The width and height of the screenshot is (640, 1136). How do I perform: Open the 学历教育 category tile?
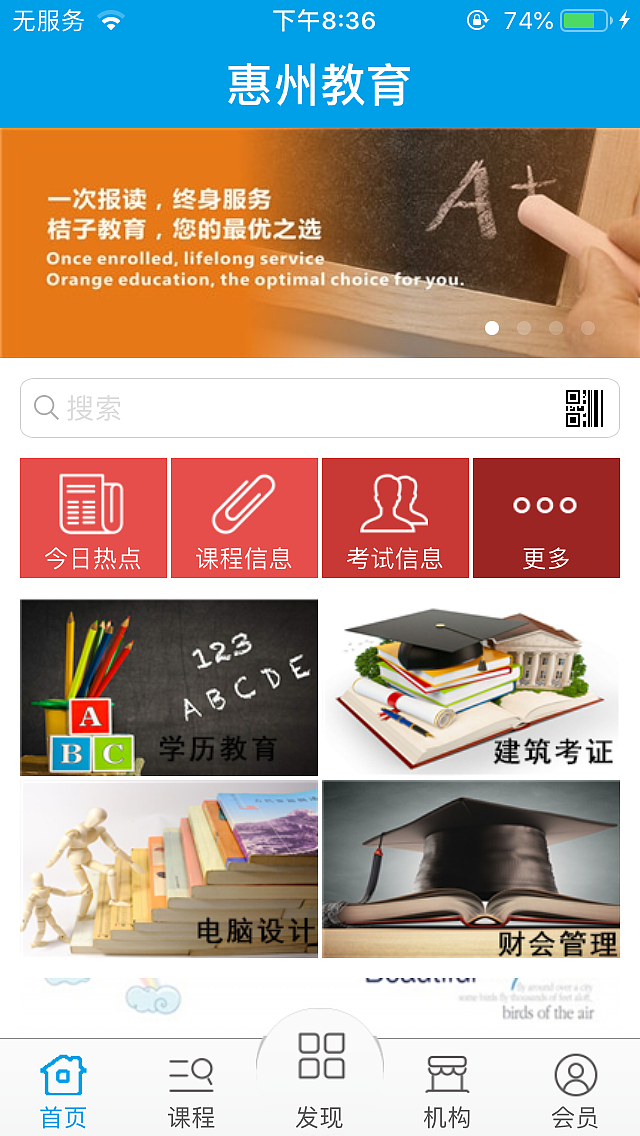tap(169, 688)
